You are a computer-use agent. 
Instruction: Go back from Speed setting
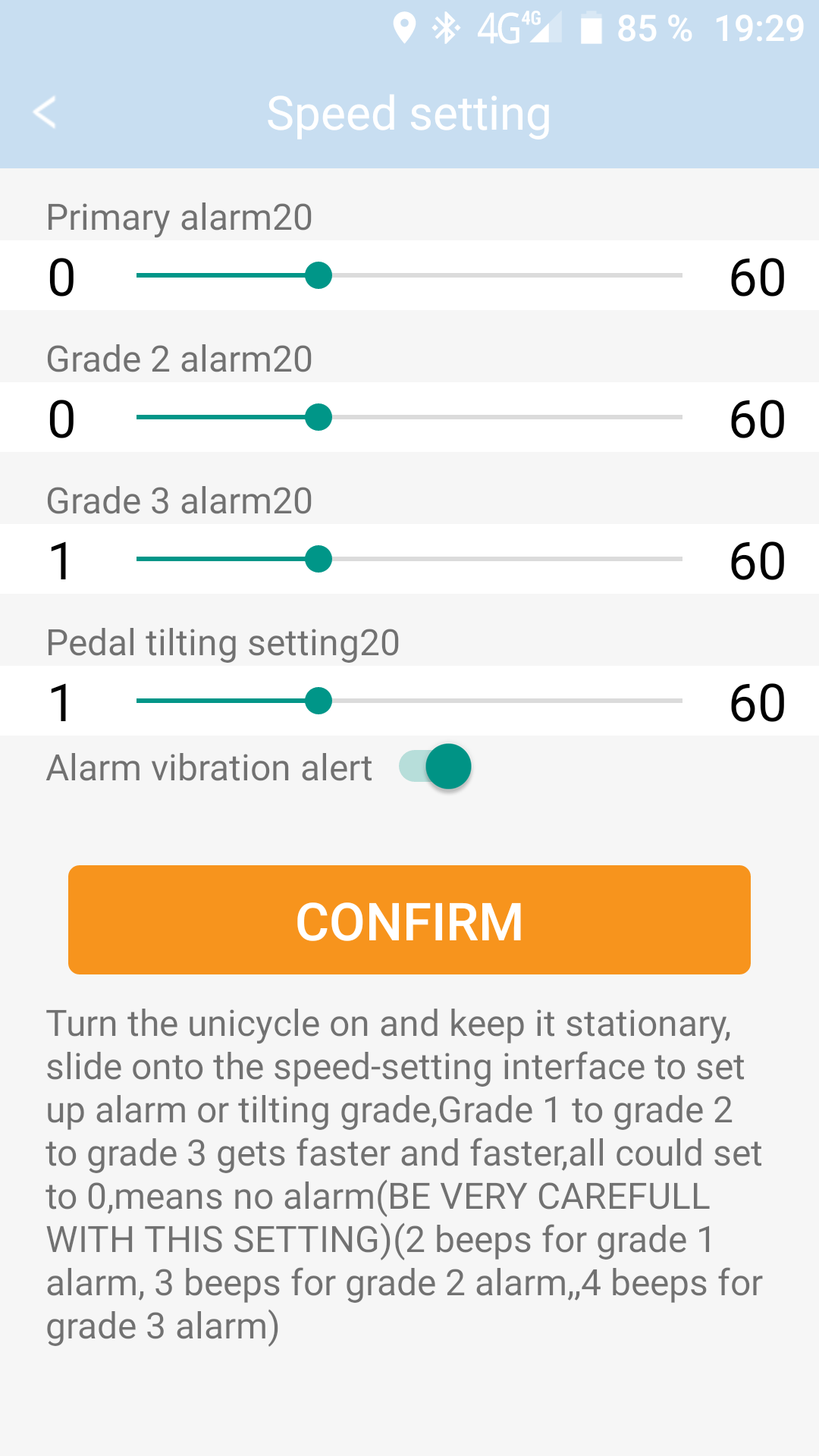(x=45, y=113)
